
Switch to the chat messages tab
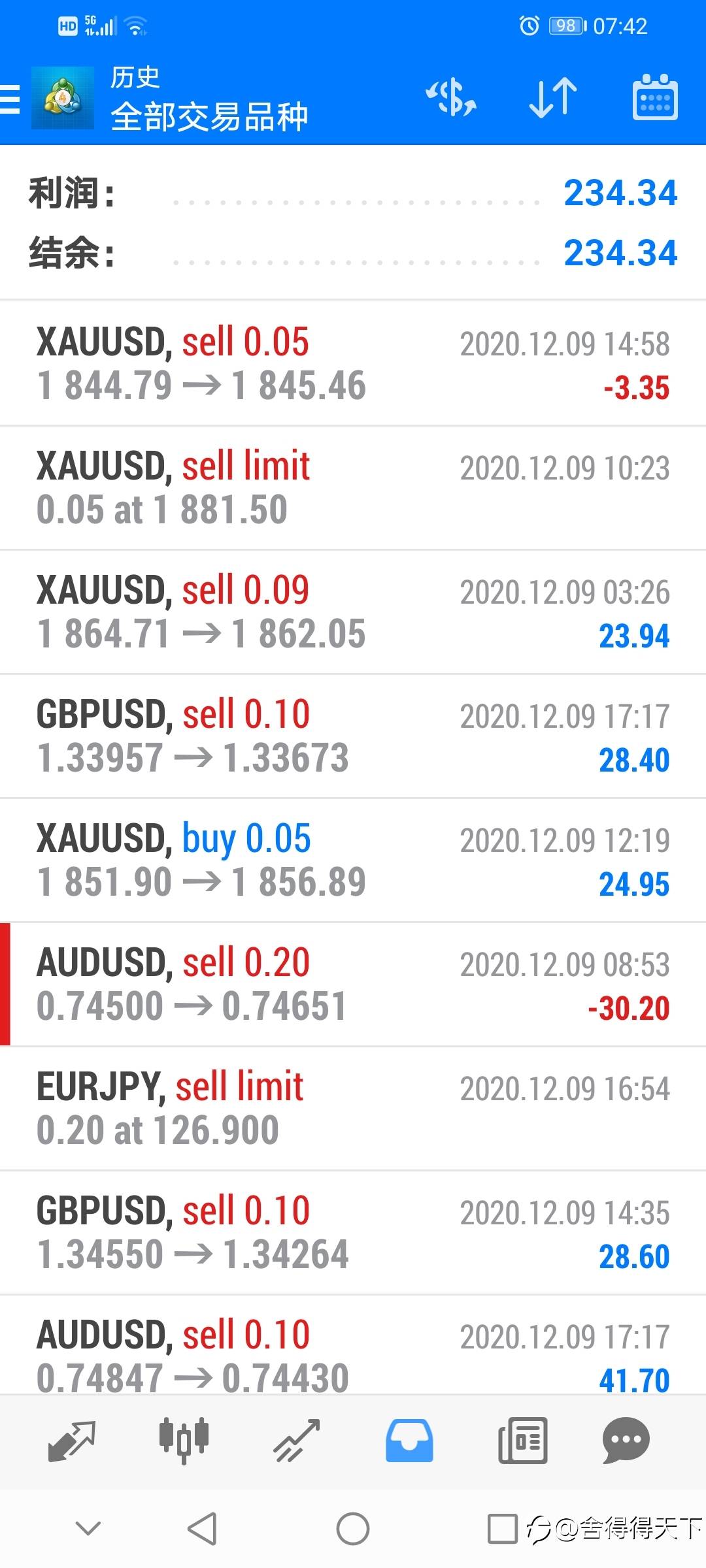coord(626,1441)
